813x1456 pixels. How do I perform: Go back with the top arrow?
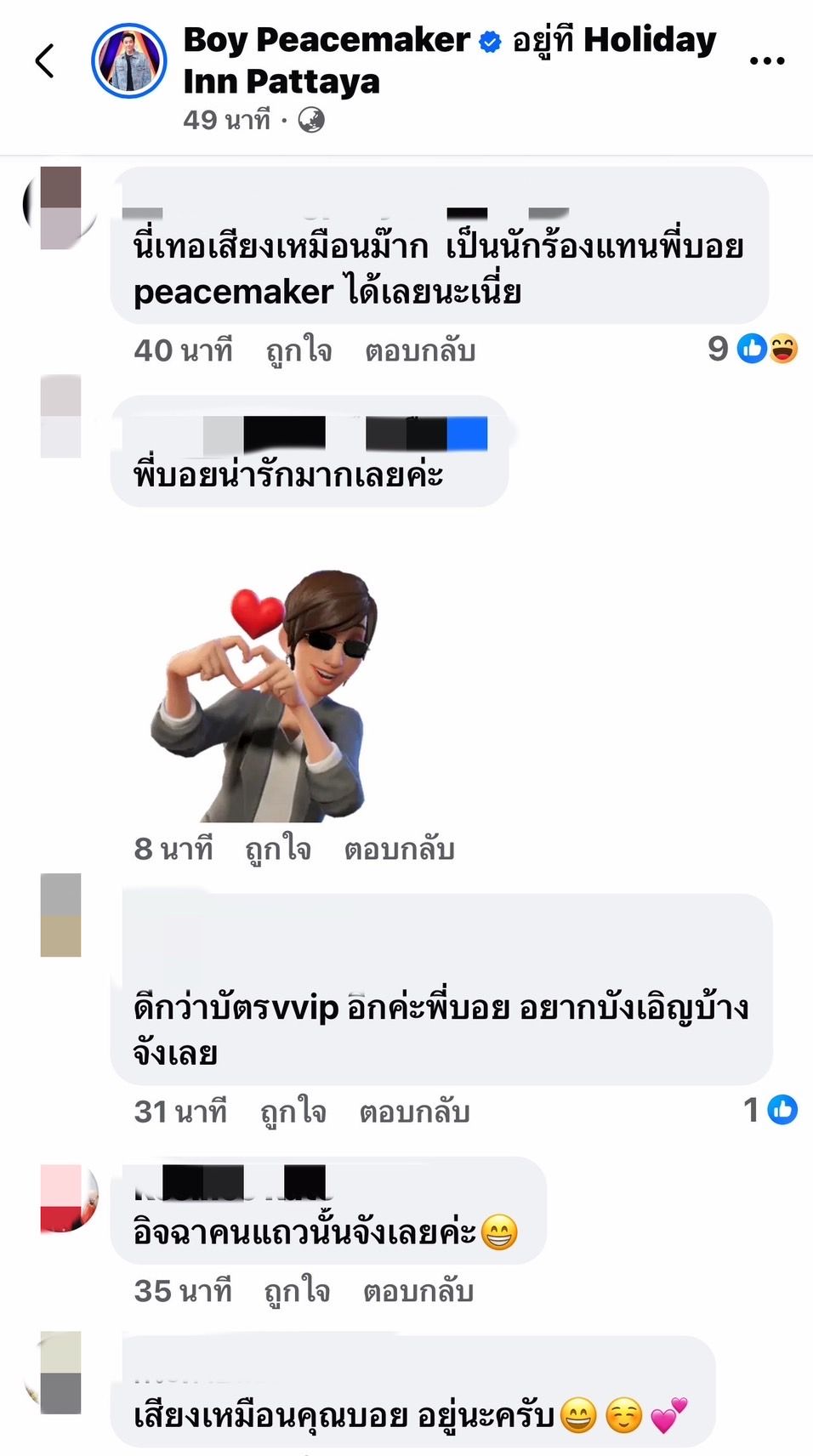point(45,61)
